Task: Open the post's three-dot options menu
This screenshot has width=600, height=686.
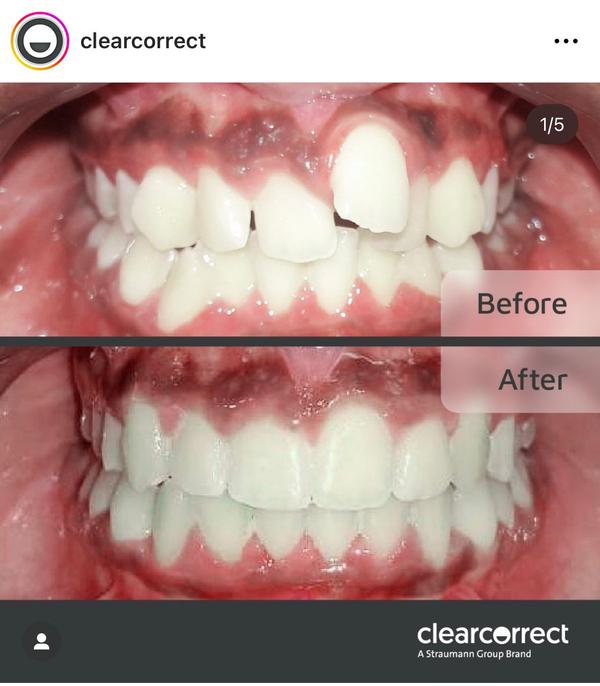Action: click(565, 41)
